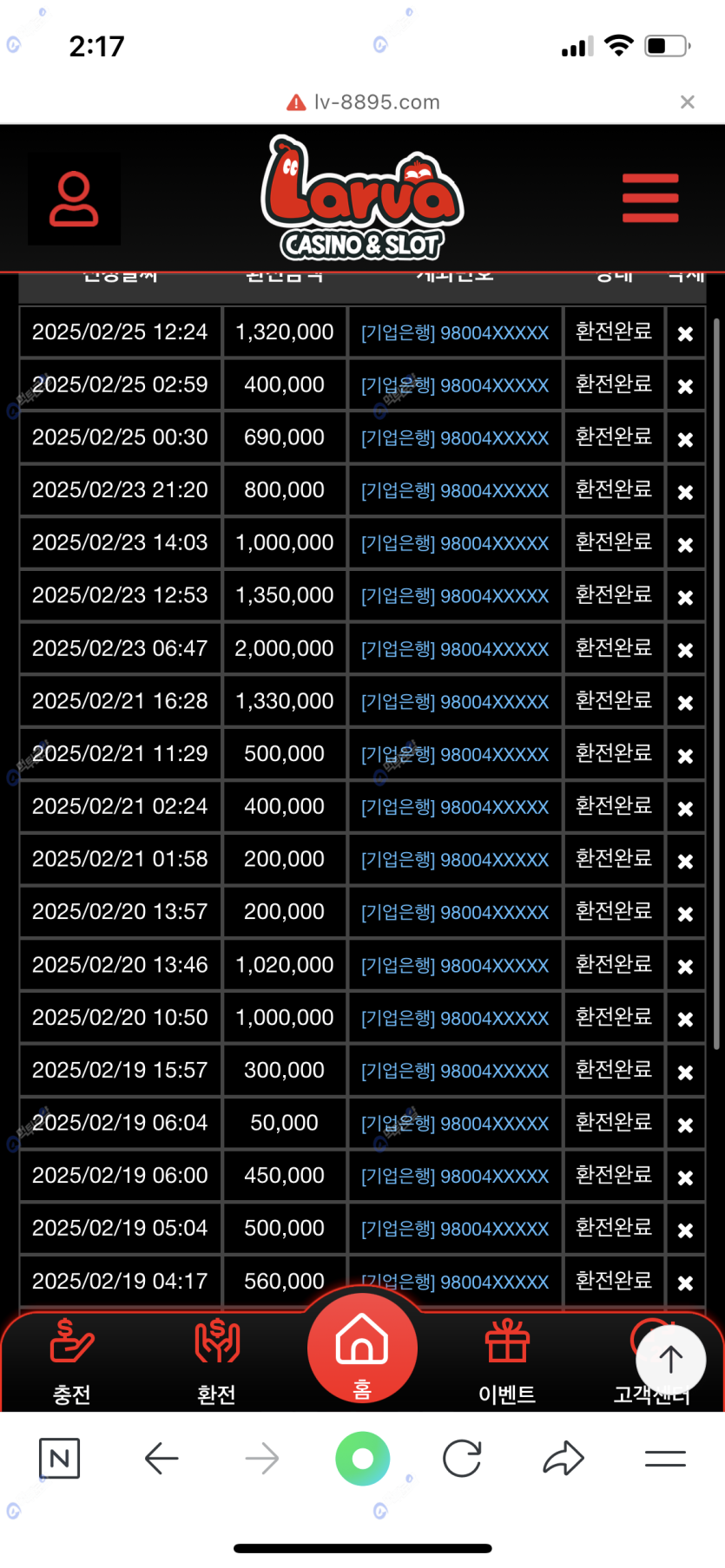
Task: Tap the green circle browser button
Action: 362,1459
